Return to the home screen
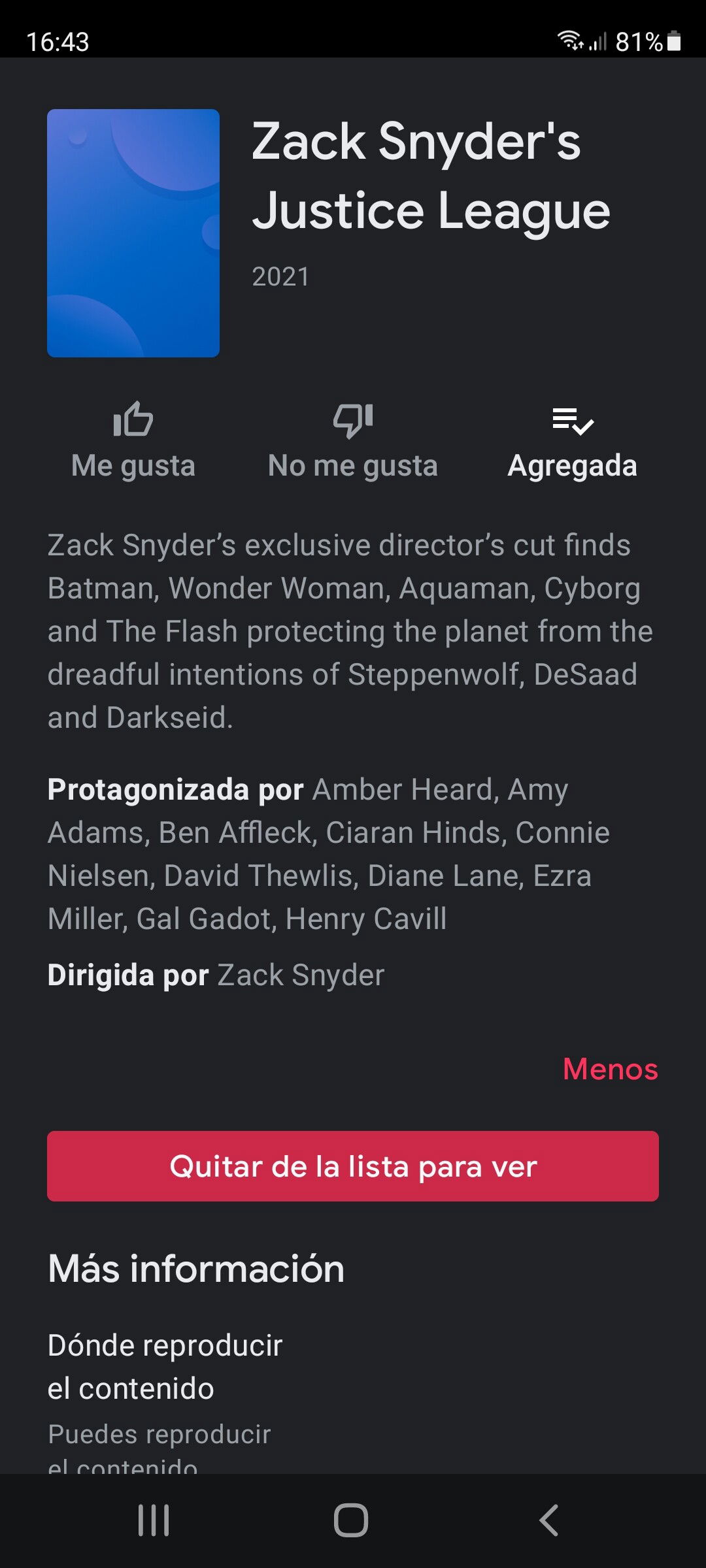 pyautogui.click(x=351, y=1520)
